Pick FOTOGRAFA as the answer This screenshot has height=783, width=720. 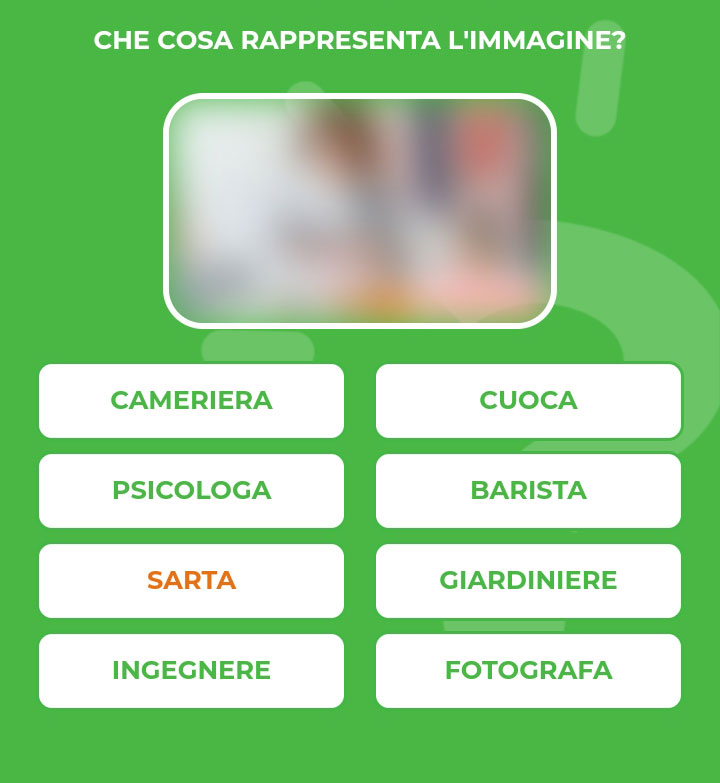(x=528, y=670)
